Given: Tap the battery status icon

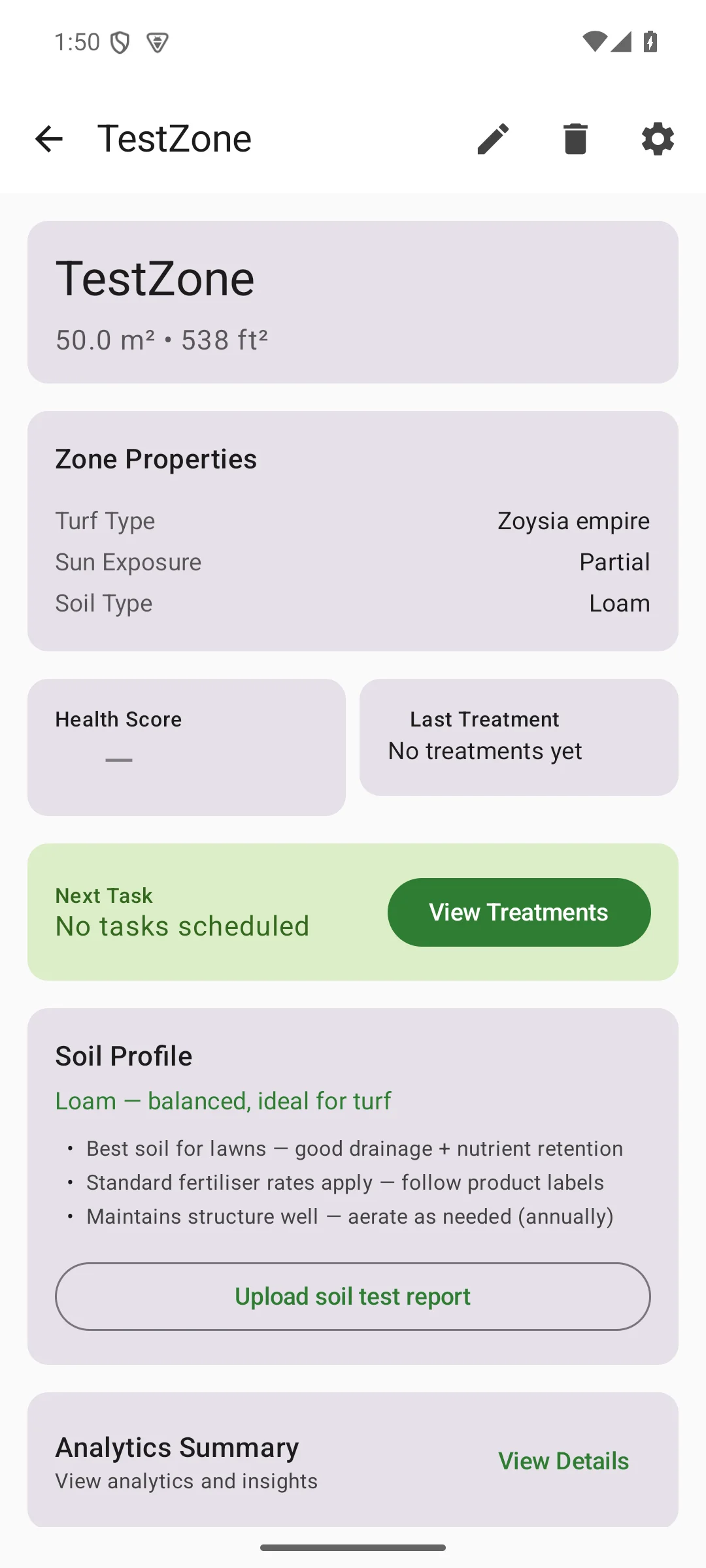Looking at the screenshot, I should point(650,41).
